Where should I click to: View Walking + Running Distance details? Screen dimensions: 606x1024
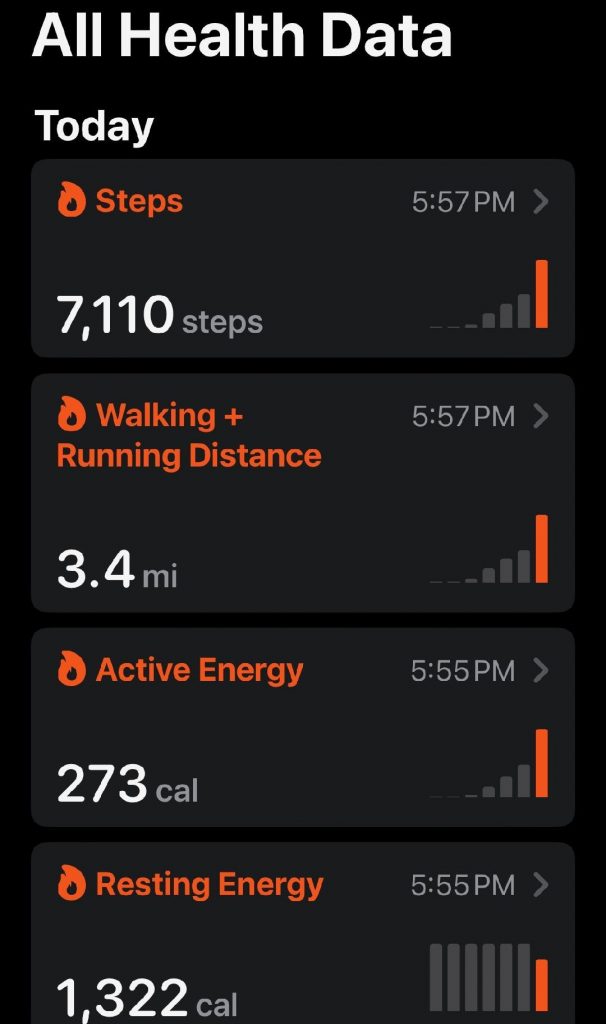(x=302, y=492)
